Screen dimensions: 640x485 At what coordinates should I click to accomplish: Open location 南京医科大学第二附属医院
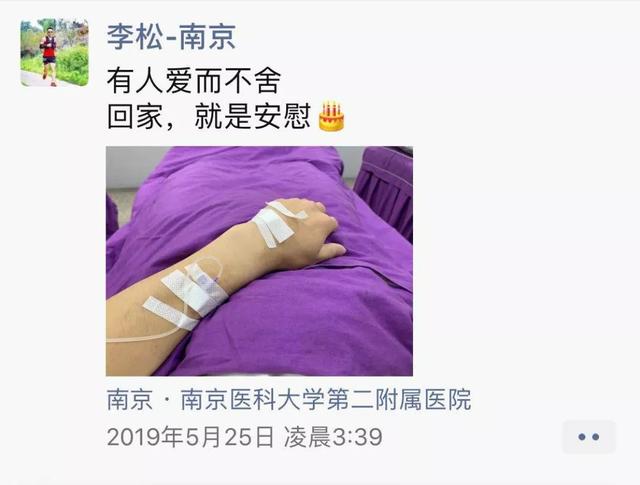(x=288, y=401)
